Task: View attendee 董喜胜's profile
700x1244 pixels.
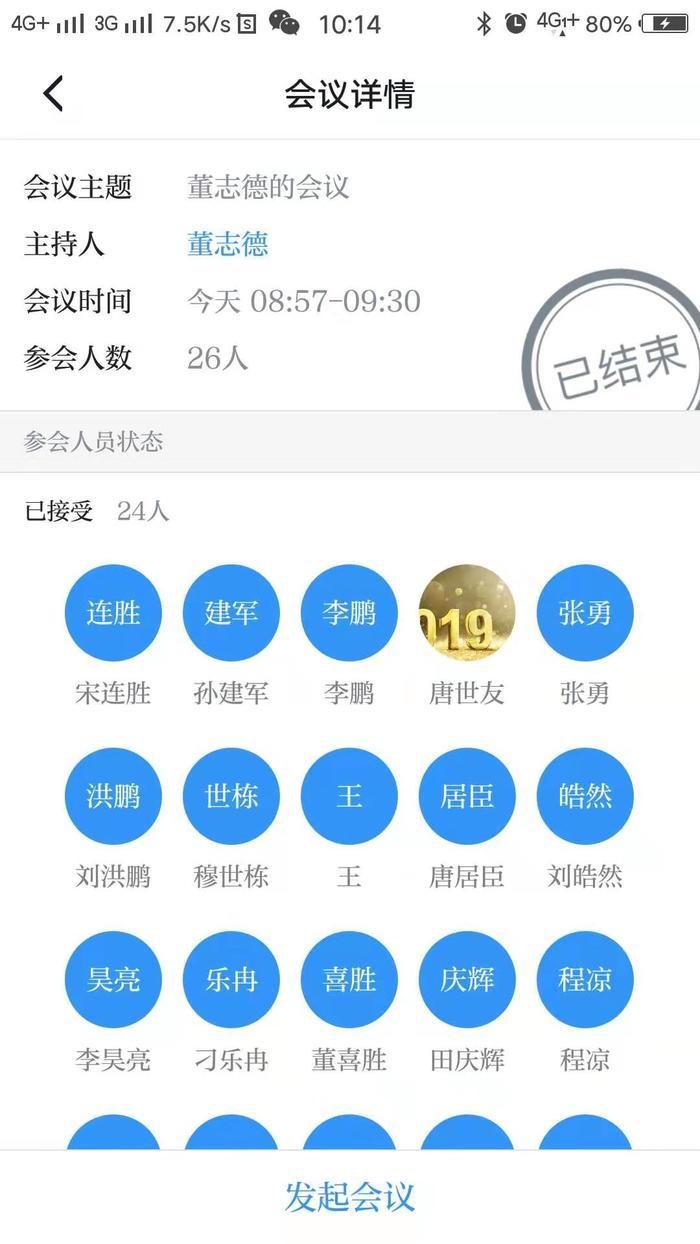Action: click(x=349, y=980)
